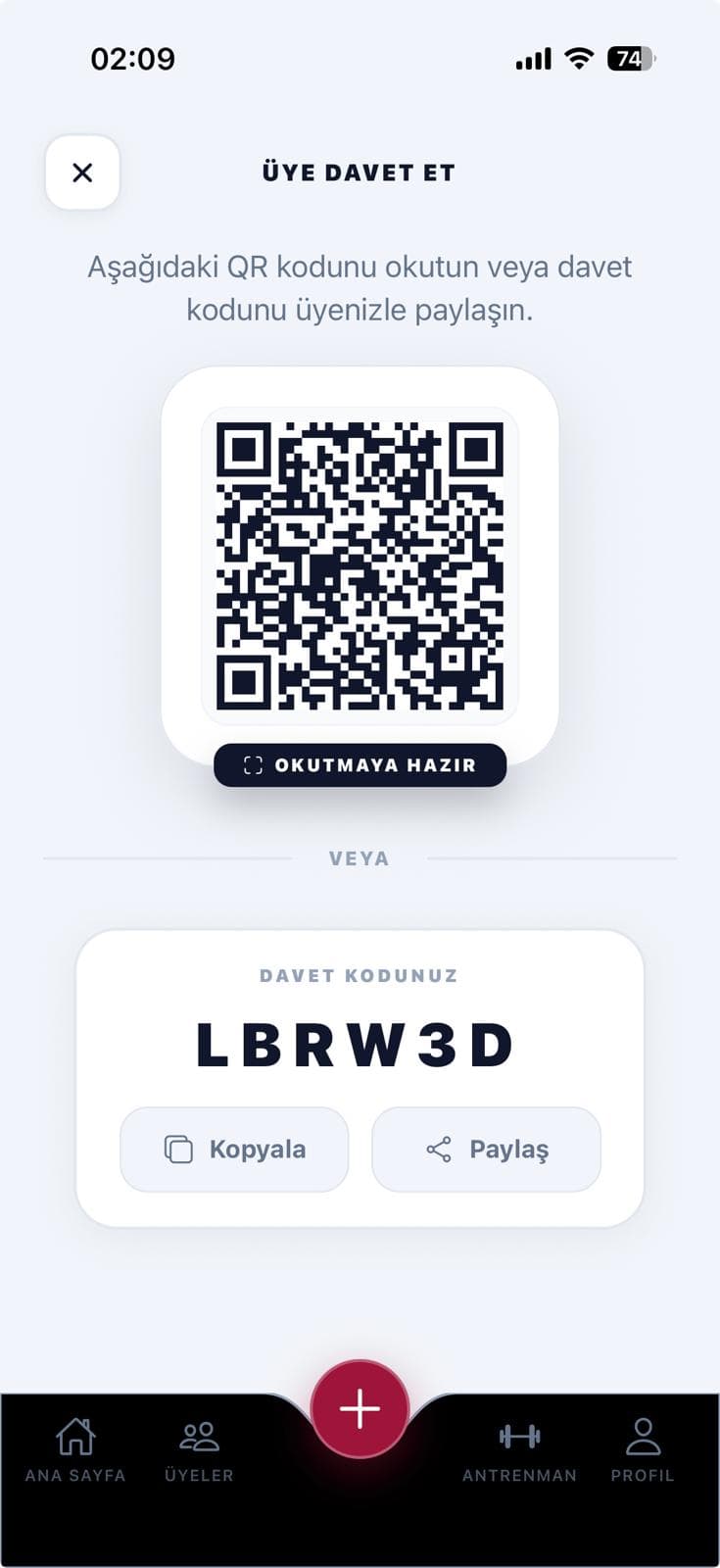
Task: Tap the Wi-Fi icon in the status bar
Action: click(579, 59)
